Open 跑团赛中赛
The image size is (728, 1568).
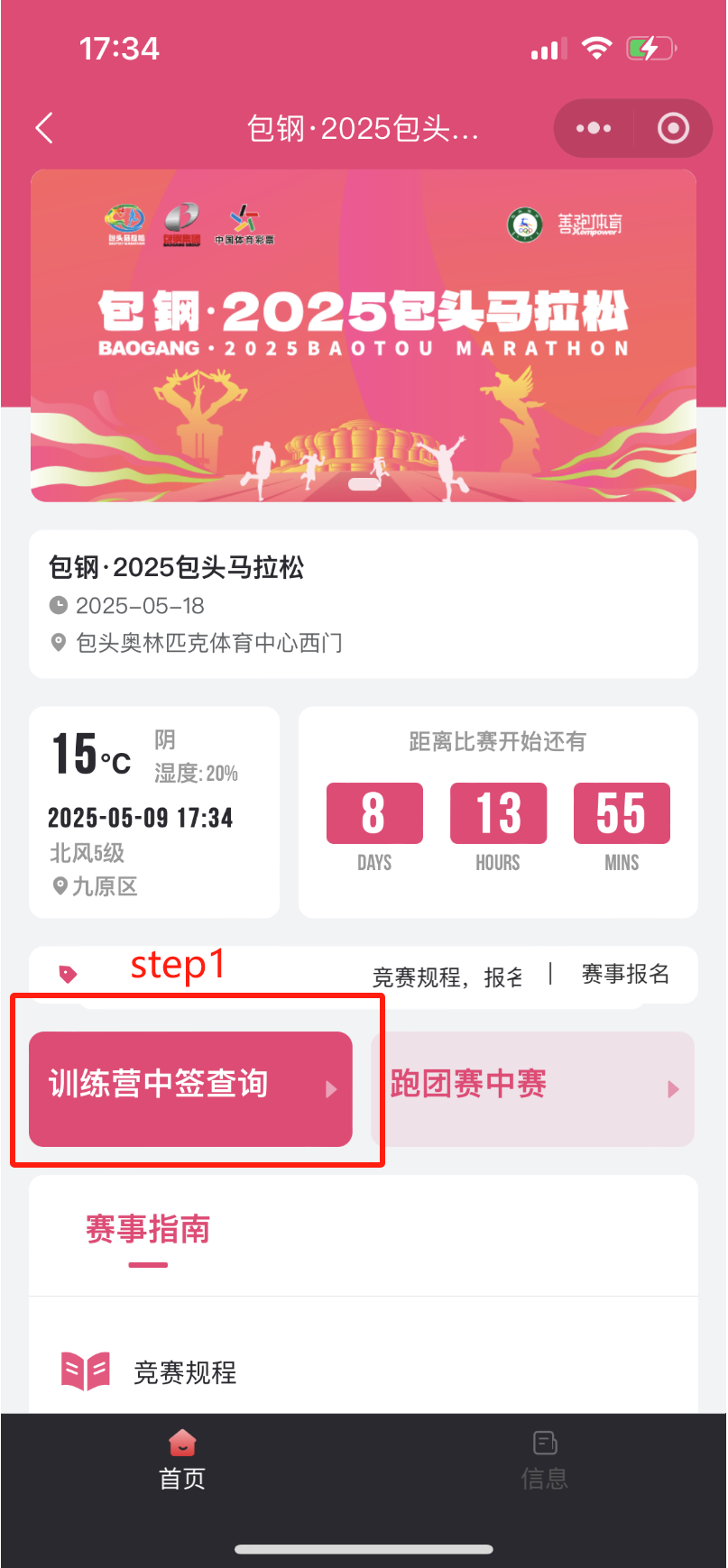pos(532,1088)
